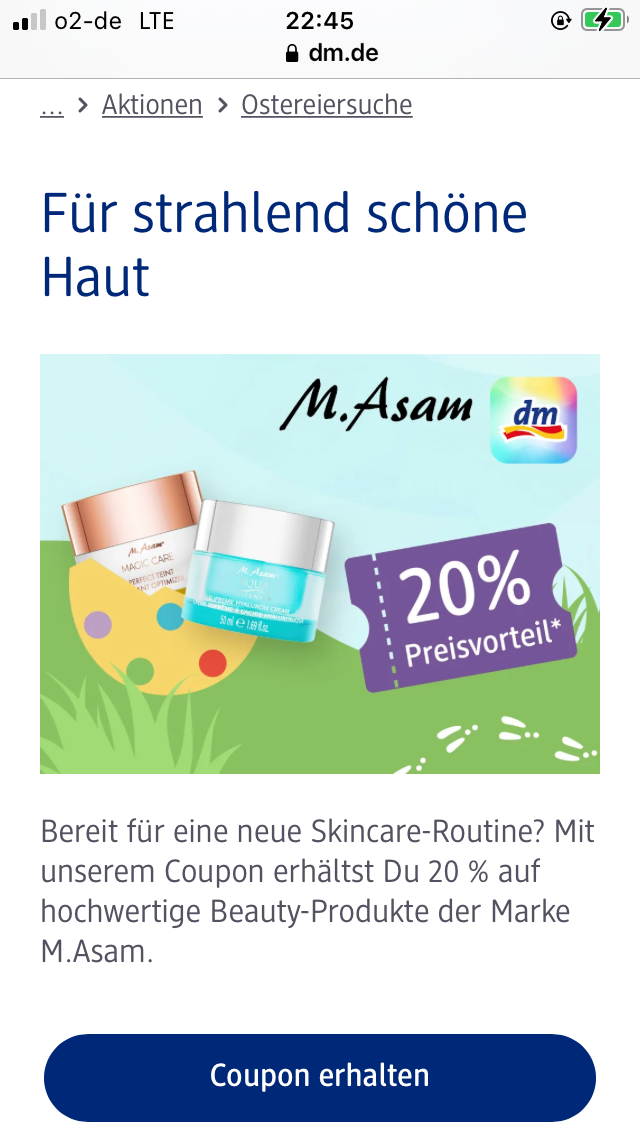Tap the Coupon erhalten button
The image size is (640, 1136).
point(320,1077)
